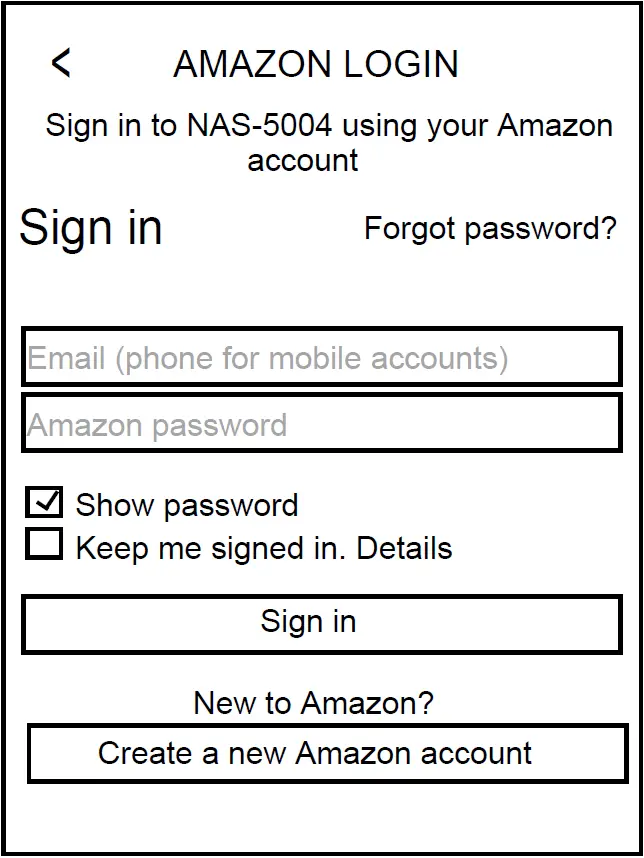Enable Keep me signed in checkbox
The height and width of the screenshot is (858, 644).
[44, 545]
